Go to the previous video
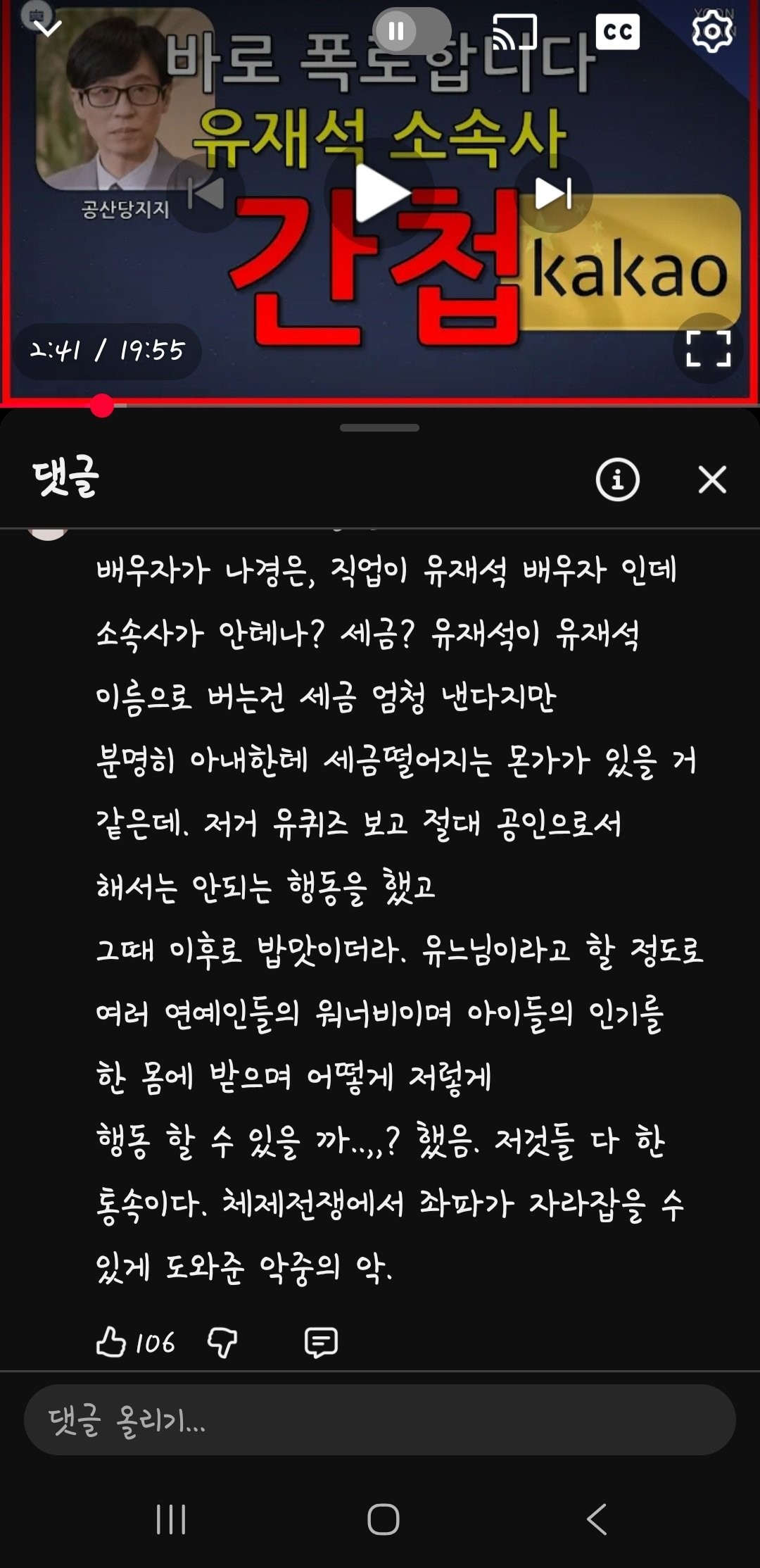The image size is (760, 1568). [x=205, y=193]
